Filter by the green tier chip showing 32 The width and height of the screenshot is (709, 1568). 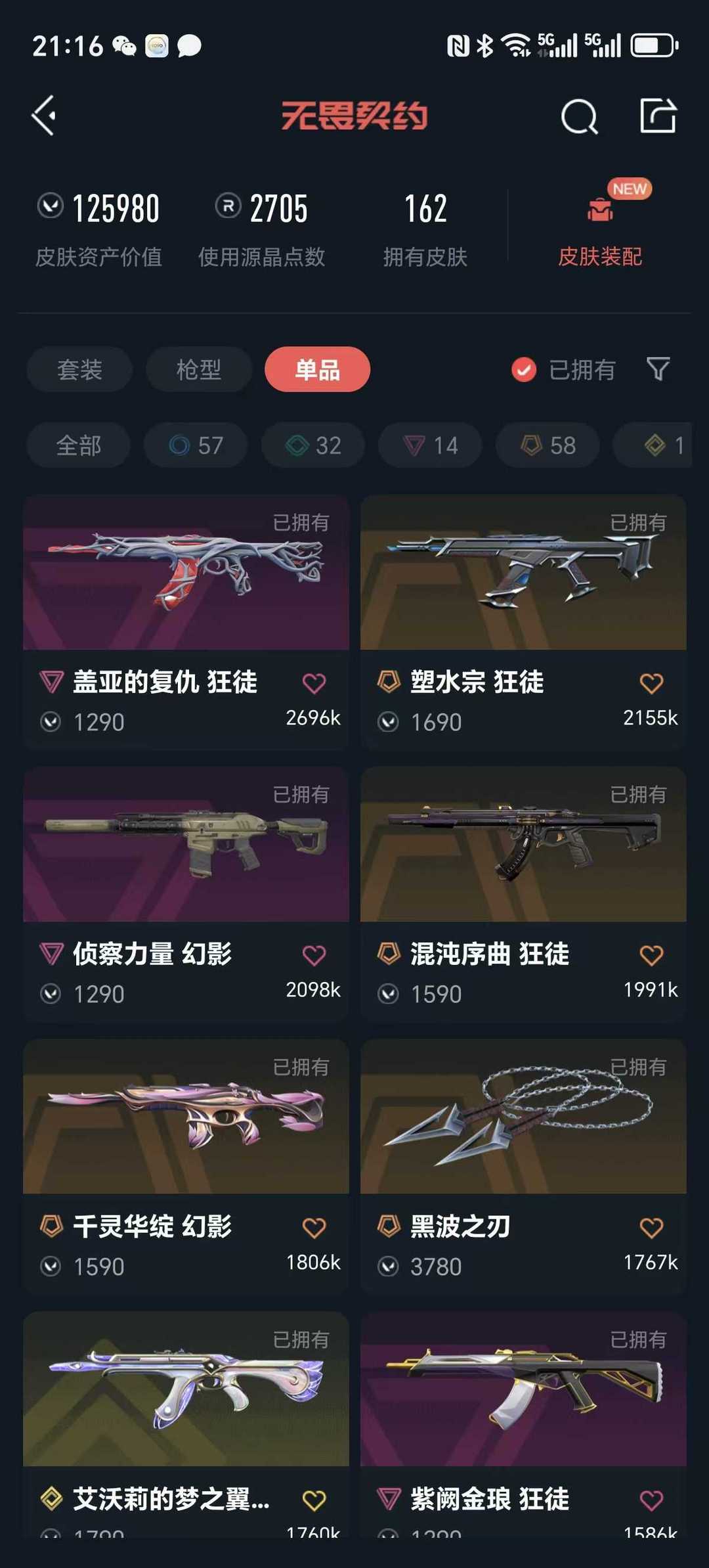[x=313, y=445]
